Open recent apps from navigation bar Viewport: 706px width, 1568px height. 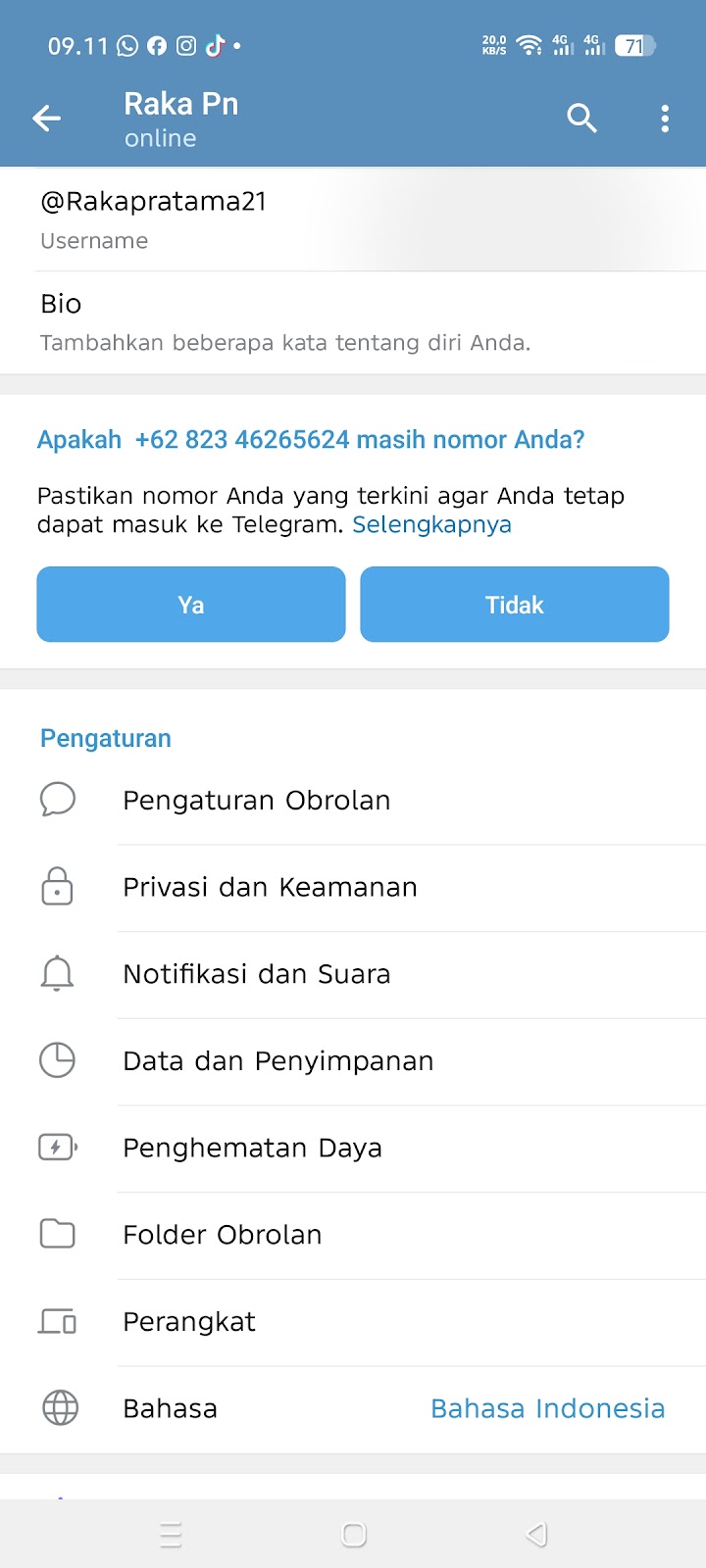coord(171,1535)
